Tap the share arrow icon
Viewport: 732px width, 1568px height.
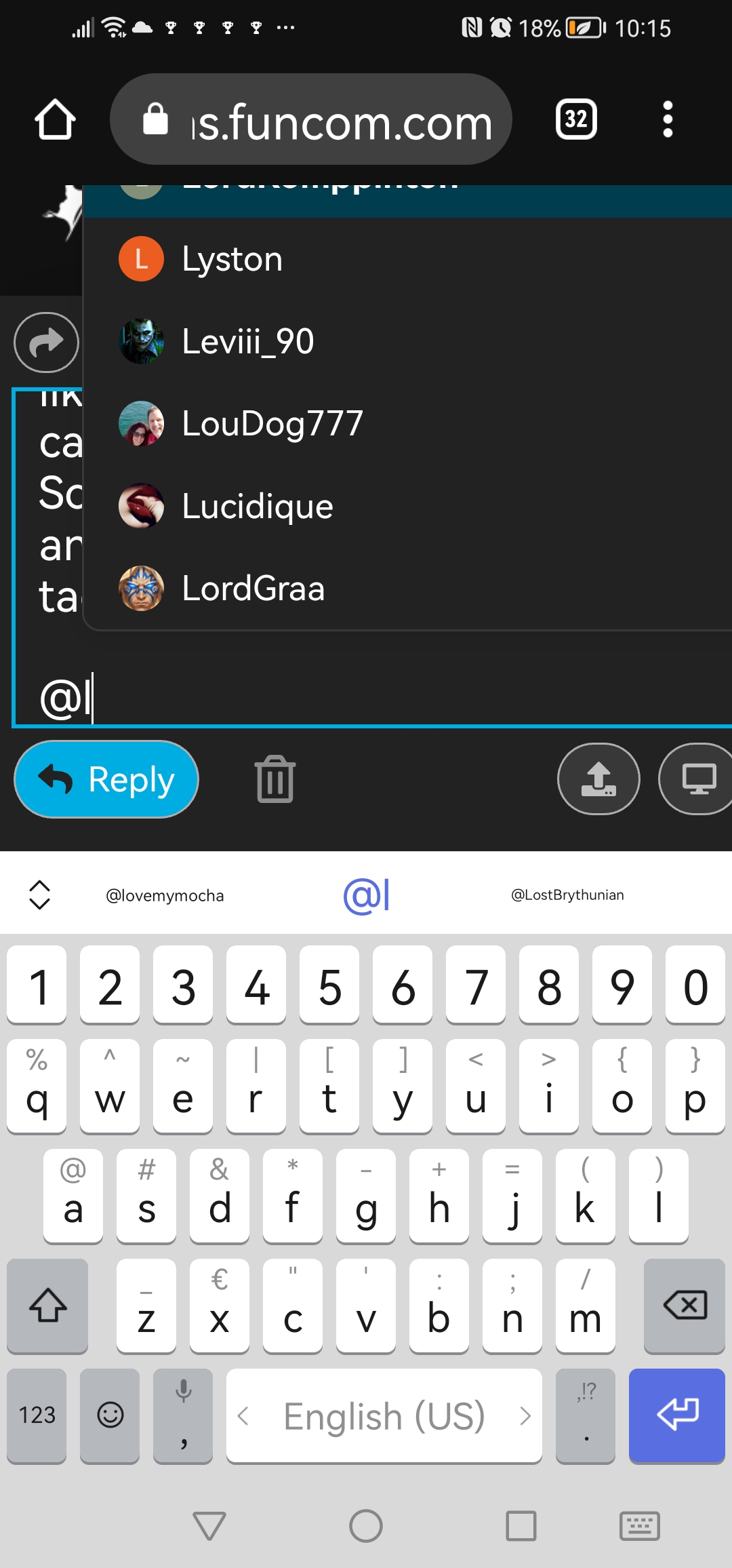46,342
